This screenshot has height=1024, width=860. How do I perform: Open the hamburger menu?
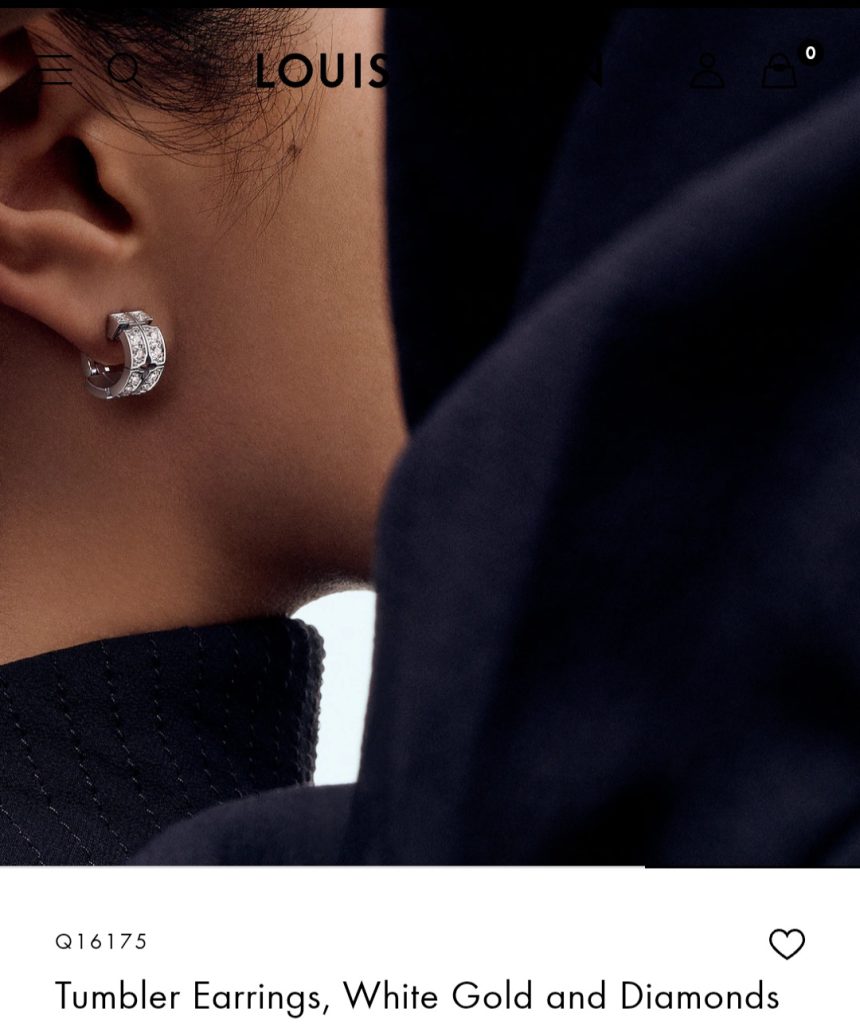coord(55,70)
